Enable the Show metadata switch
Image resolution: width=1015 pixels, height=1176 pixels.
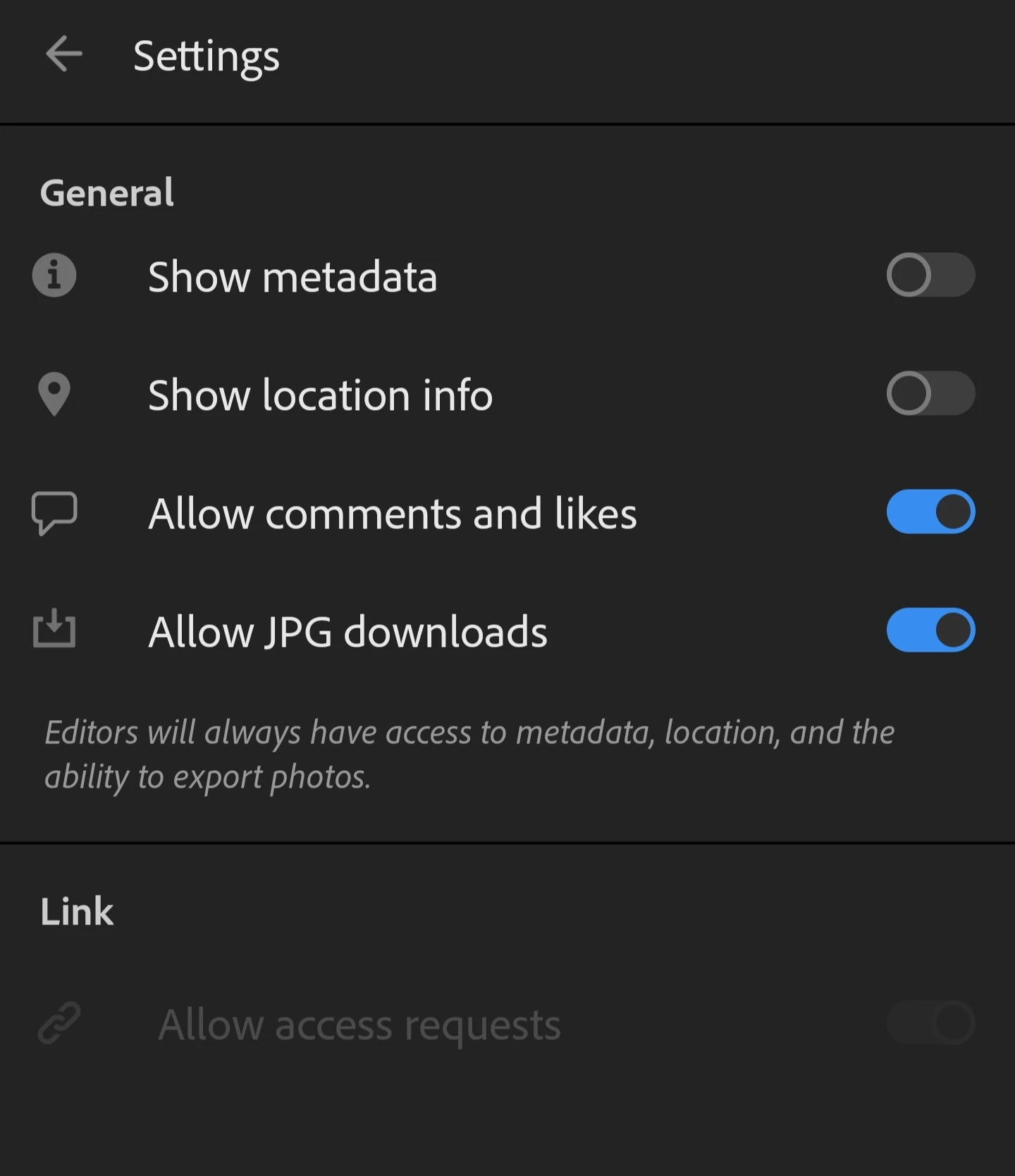pyautogui.click(x=930, y=275)
